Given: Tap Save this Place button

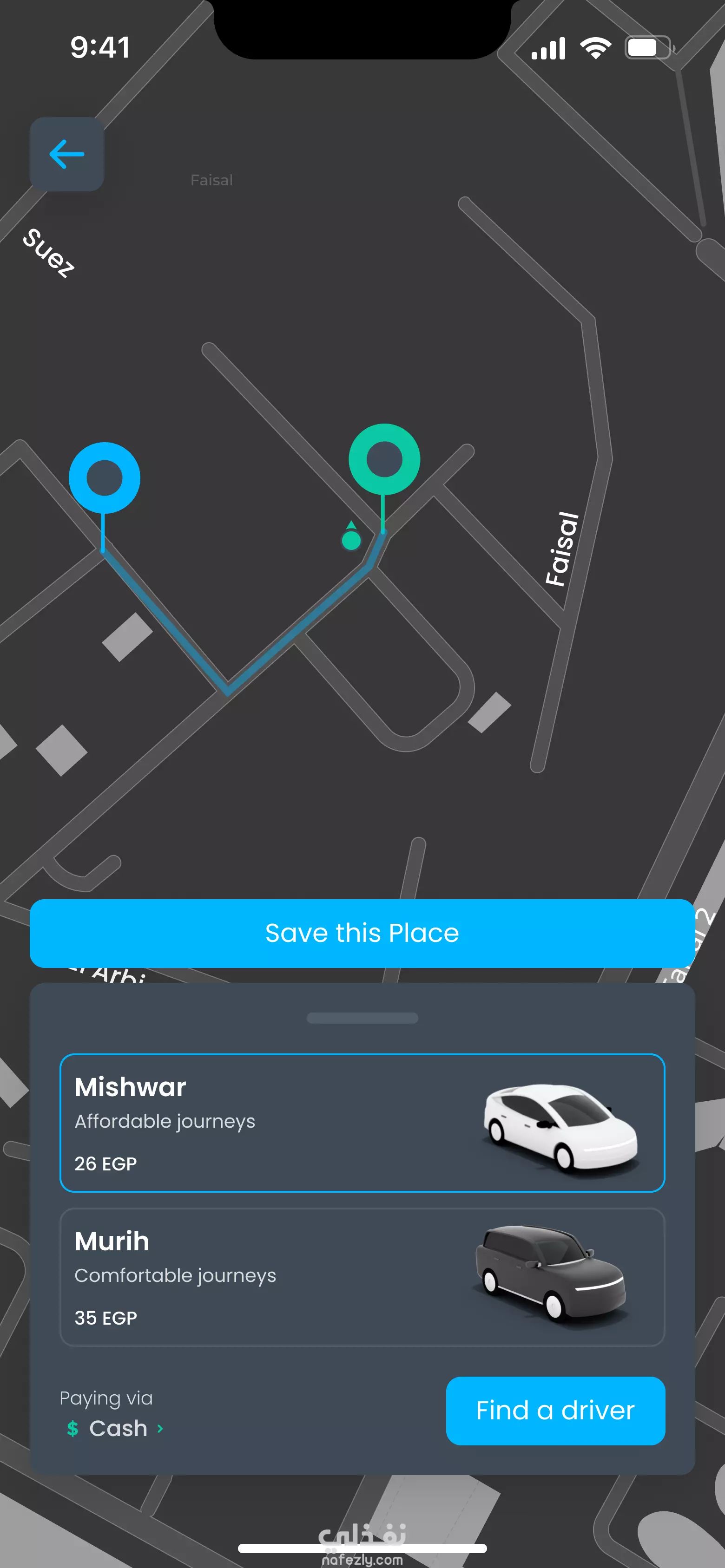Looking at the screenshot, I should pyautogui.click(x=362, y=933).
